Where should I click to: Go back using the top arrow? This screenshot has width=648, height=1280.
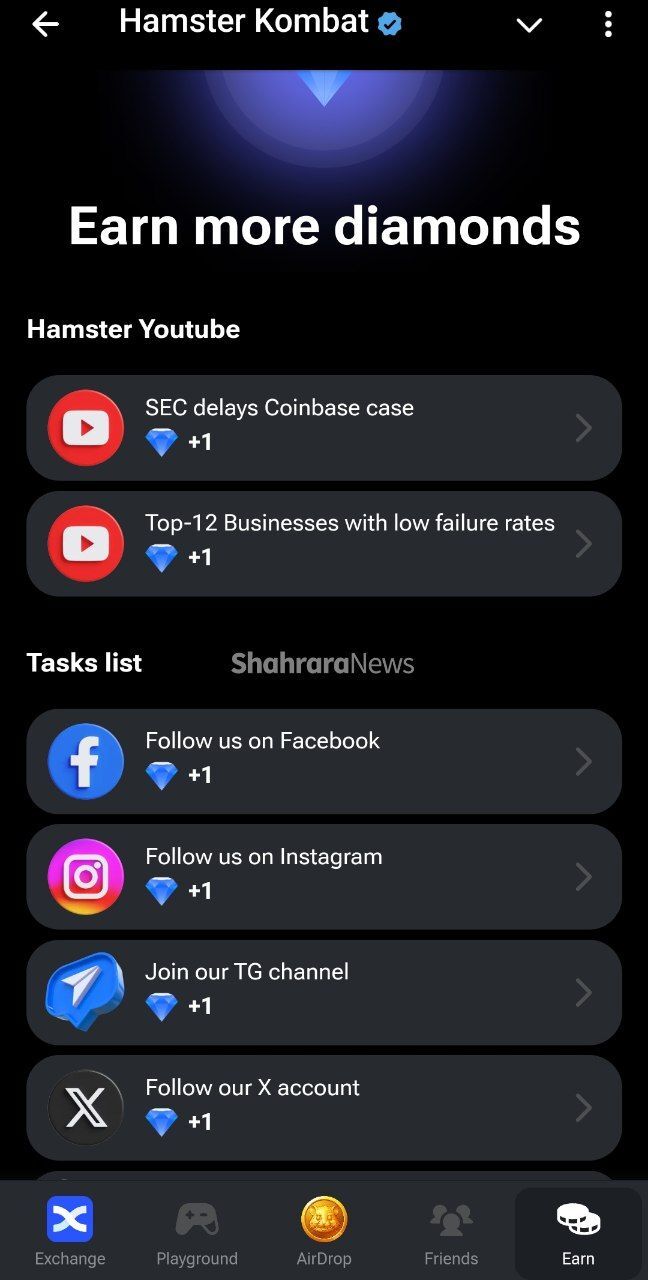[x=45, y=25]
